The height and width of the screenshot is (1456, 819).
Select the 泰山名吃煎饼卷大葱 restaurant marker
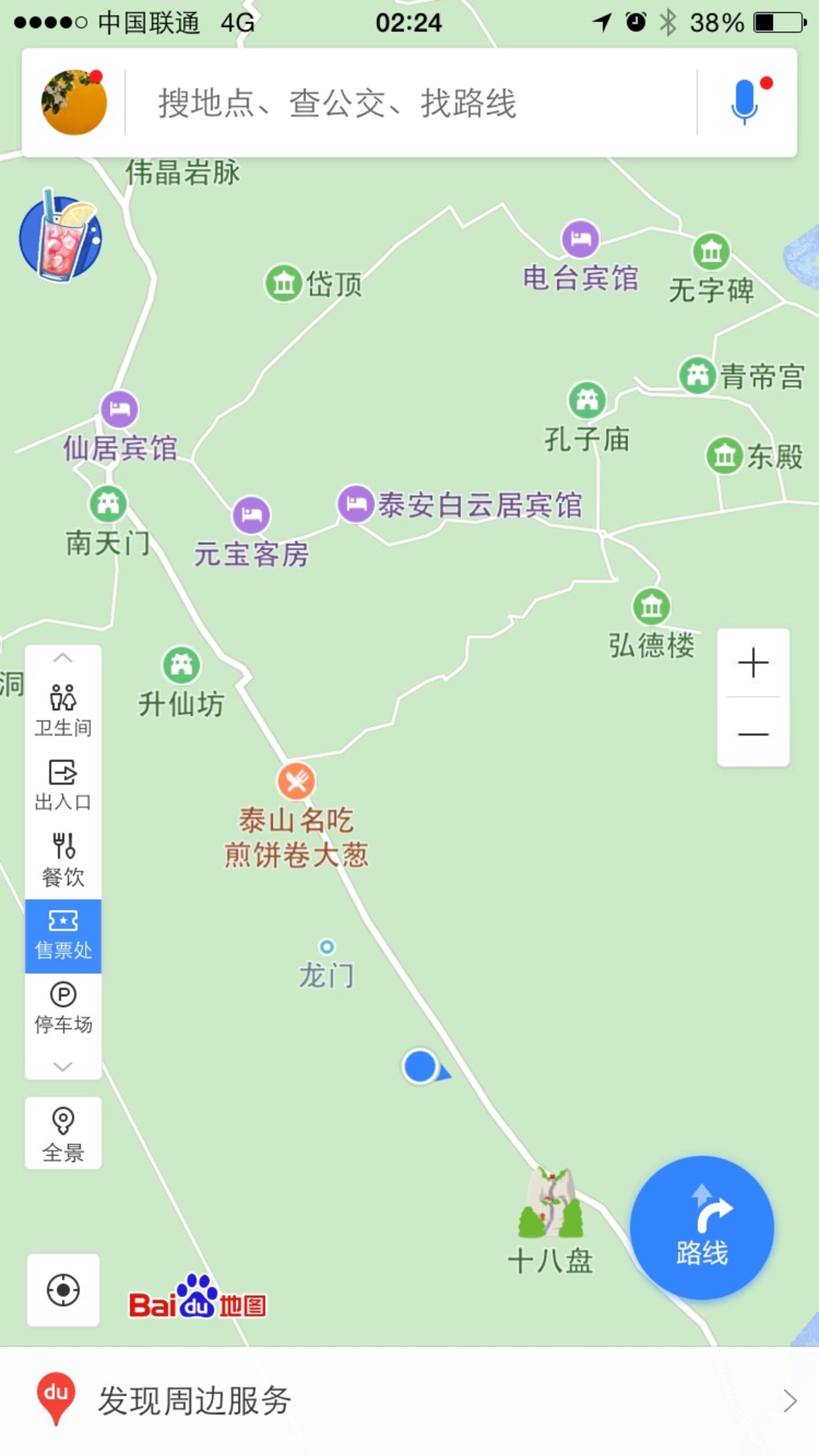(x=296, y=781)
